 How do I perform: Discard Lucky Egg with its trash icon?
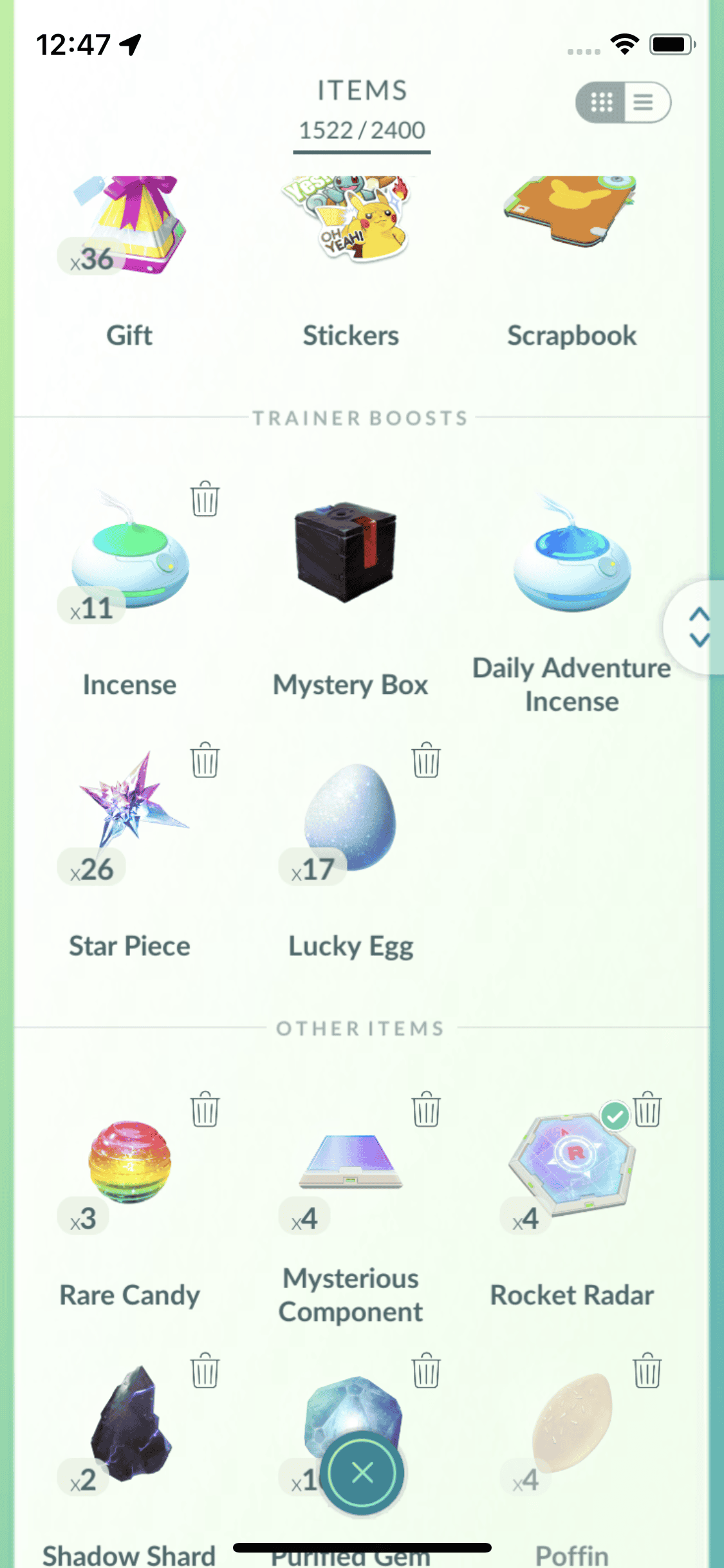coord(426,760)
